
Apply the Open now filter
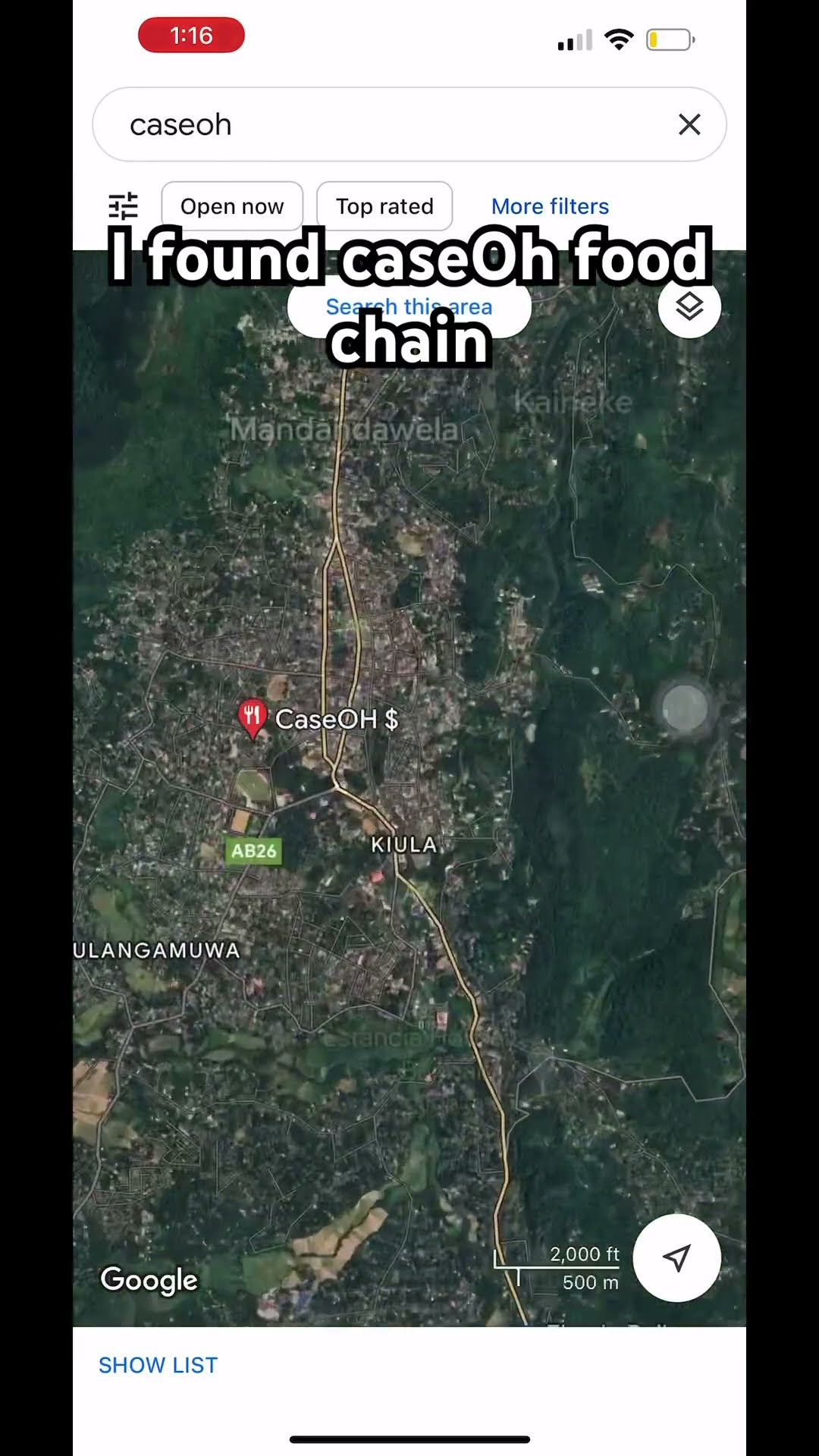point(232,206)
